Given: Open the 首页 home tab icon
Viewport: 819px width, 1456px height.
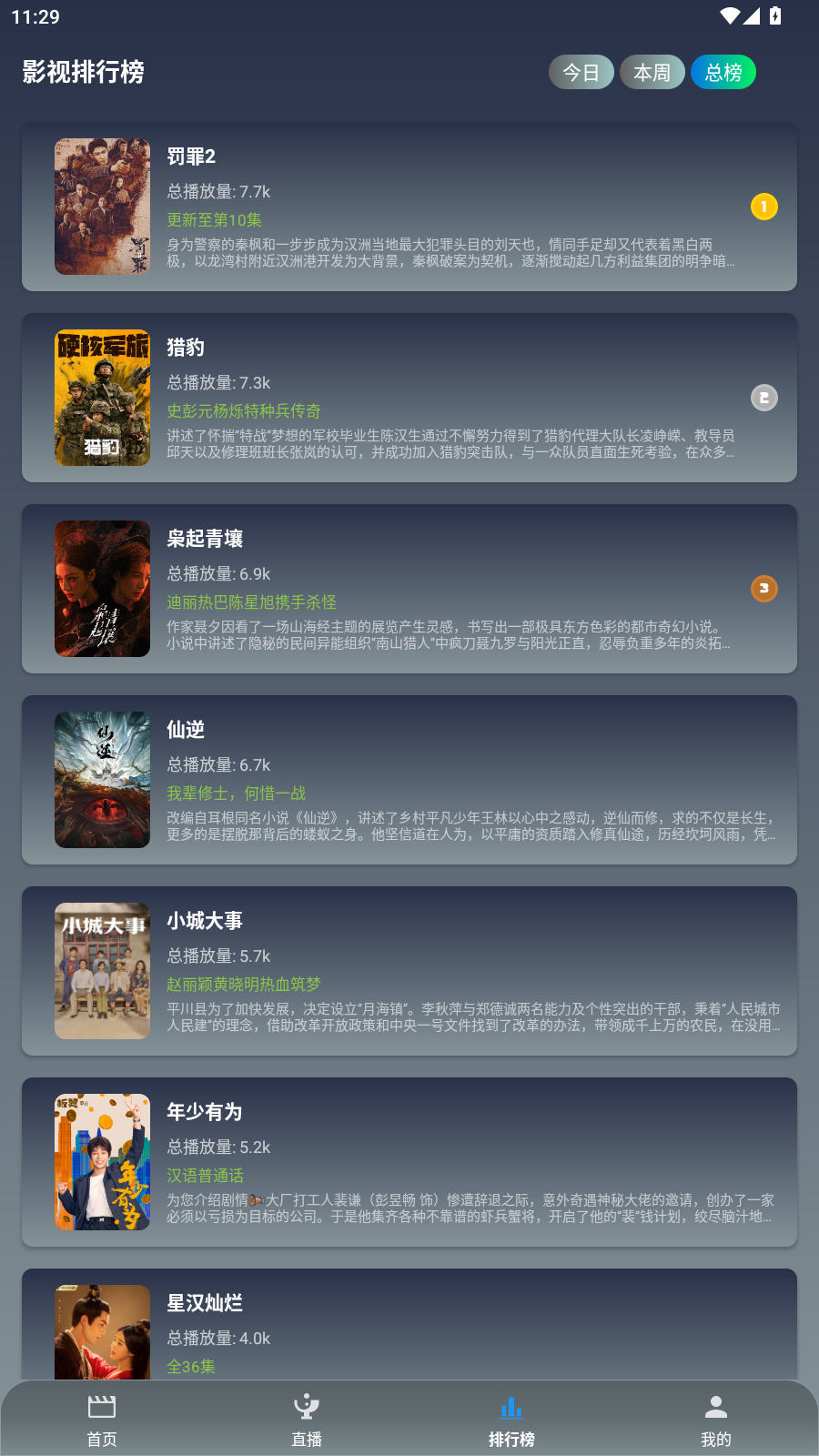Looking at the screenshot, I should (102, 1406).
